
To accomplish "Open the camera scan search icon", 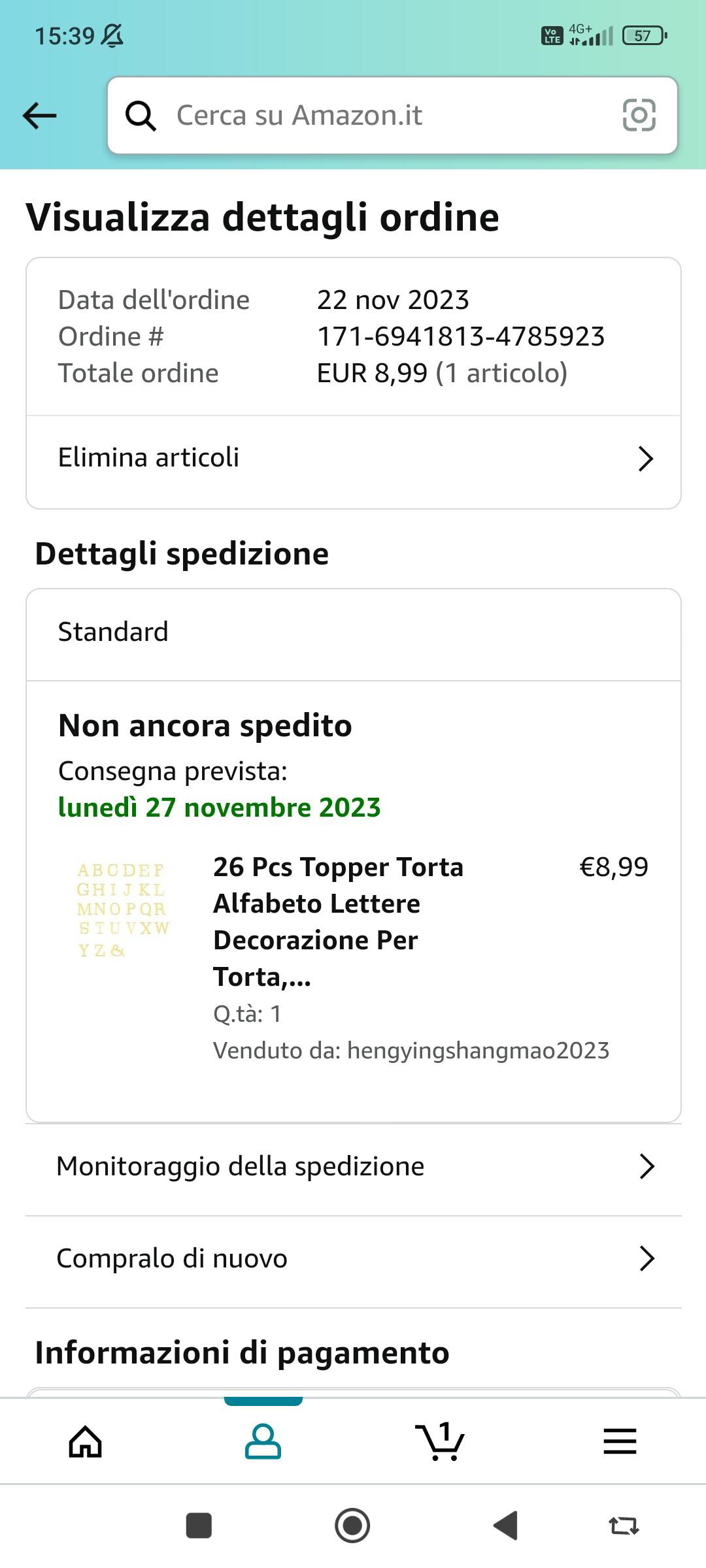I will [639, 116].
